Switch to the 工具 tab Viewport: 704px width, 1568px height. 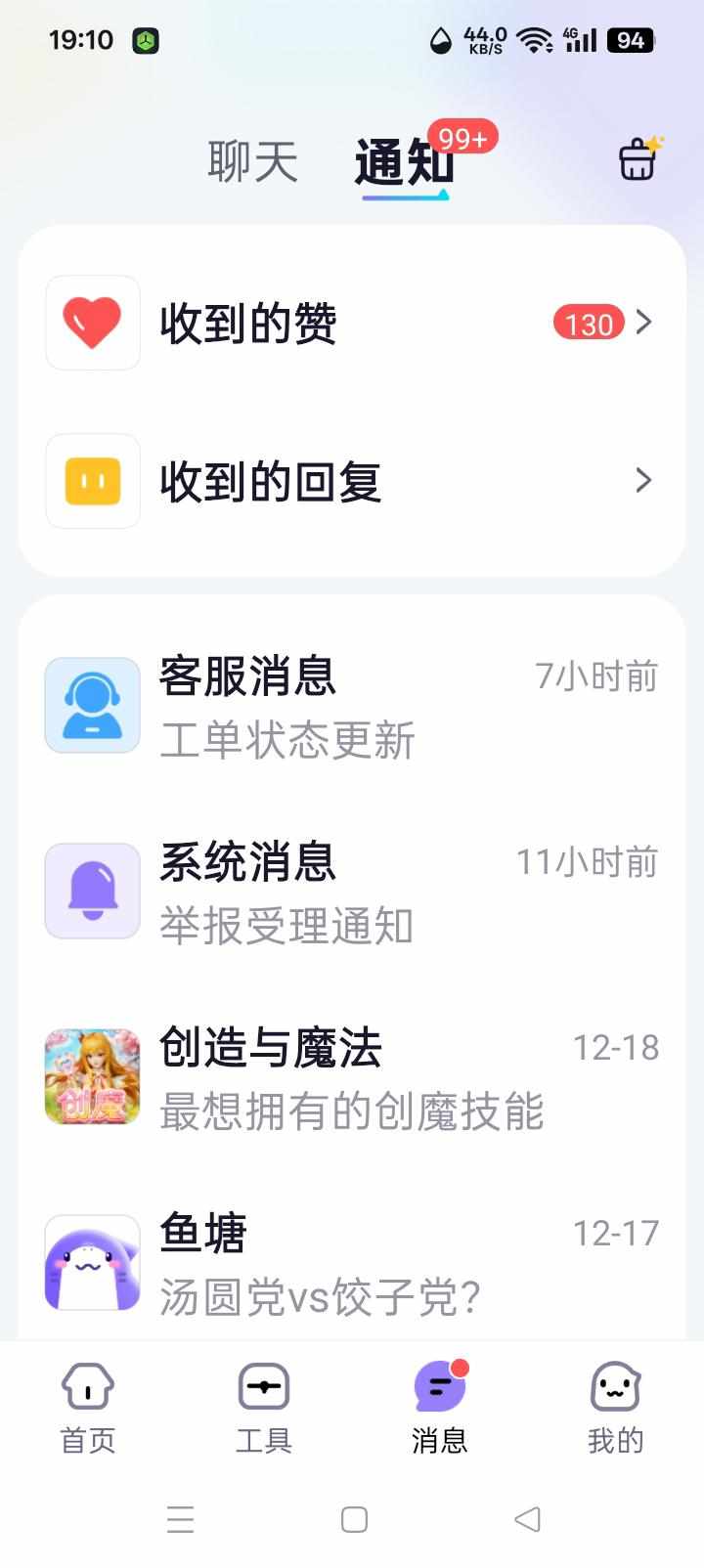(264, 1408)
